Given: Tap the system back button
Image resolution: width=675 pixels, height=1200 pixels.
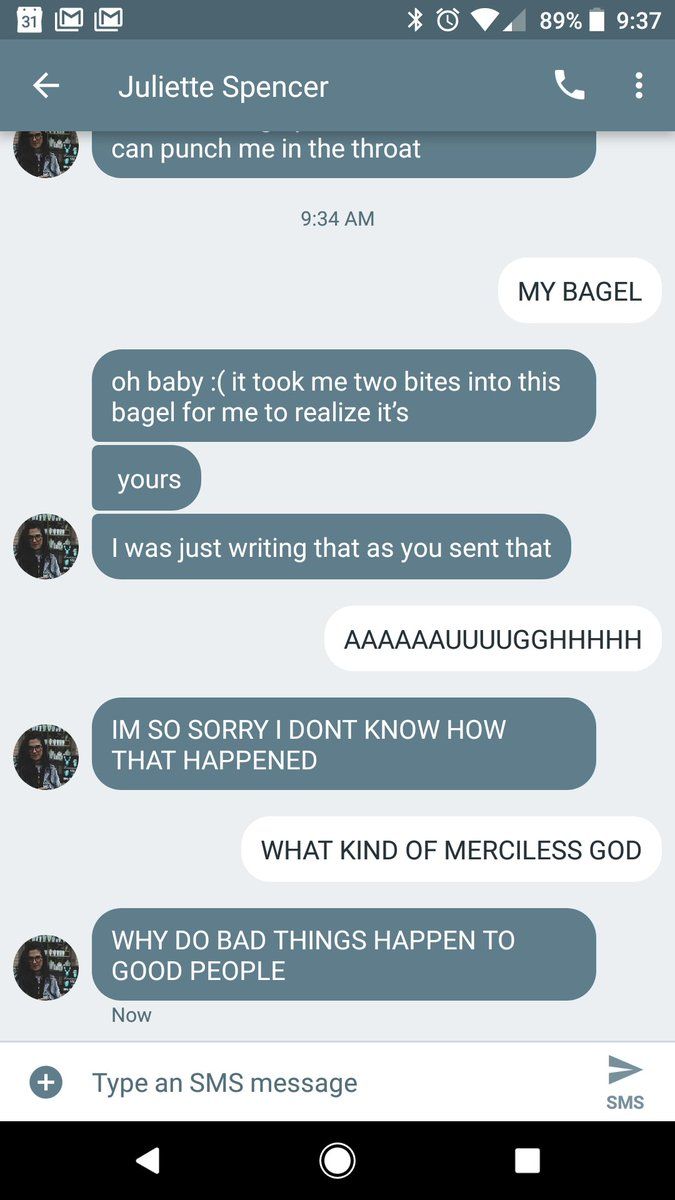Looking at the screenshot, I should point(148,1160).
